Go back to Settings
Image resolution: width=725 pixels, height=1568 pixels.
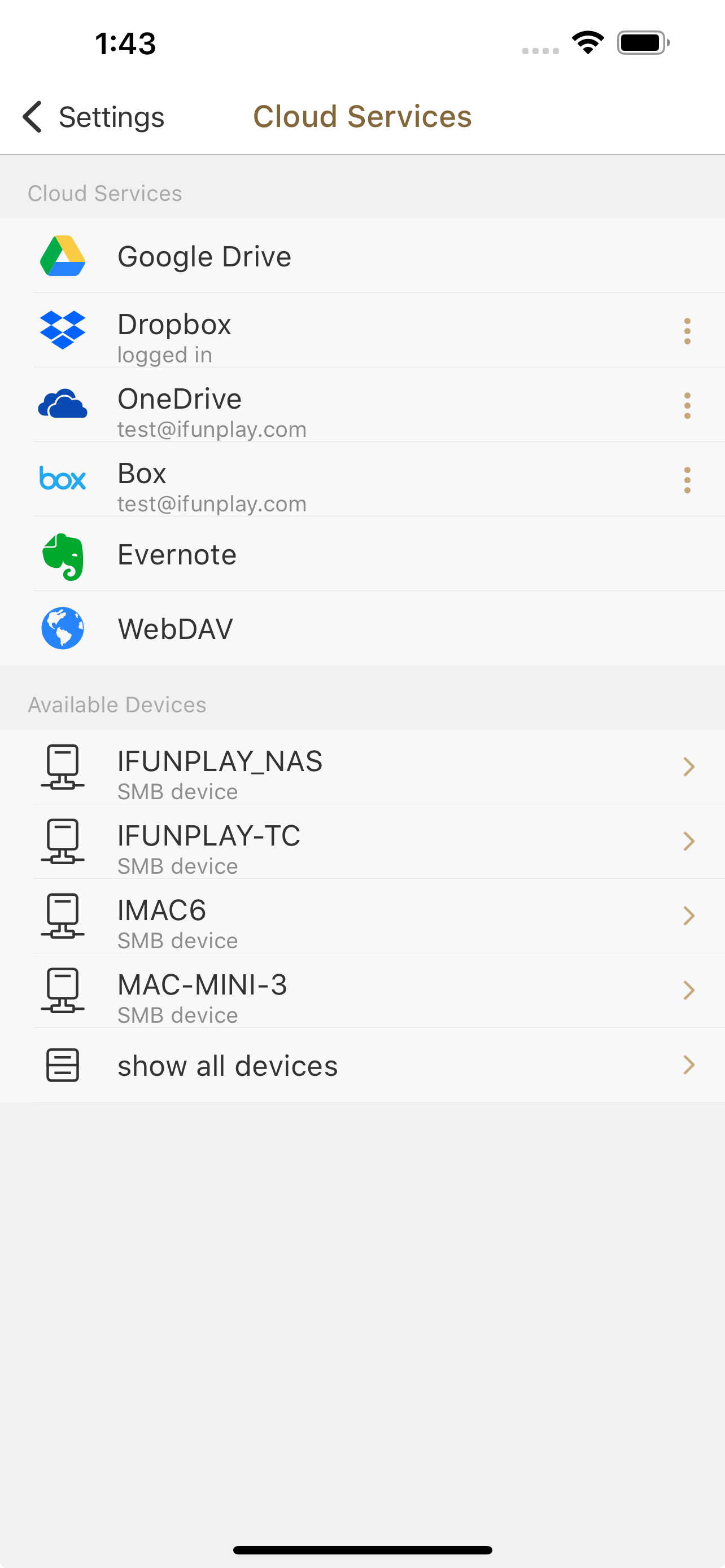point(93,117)
